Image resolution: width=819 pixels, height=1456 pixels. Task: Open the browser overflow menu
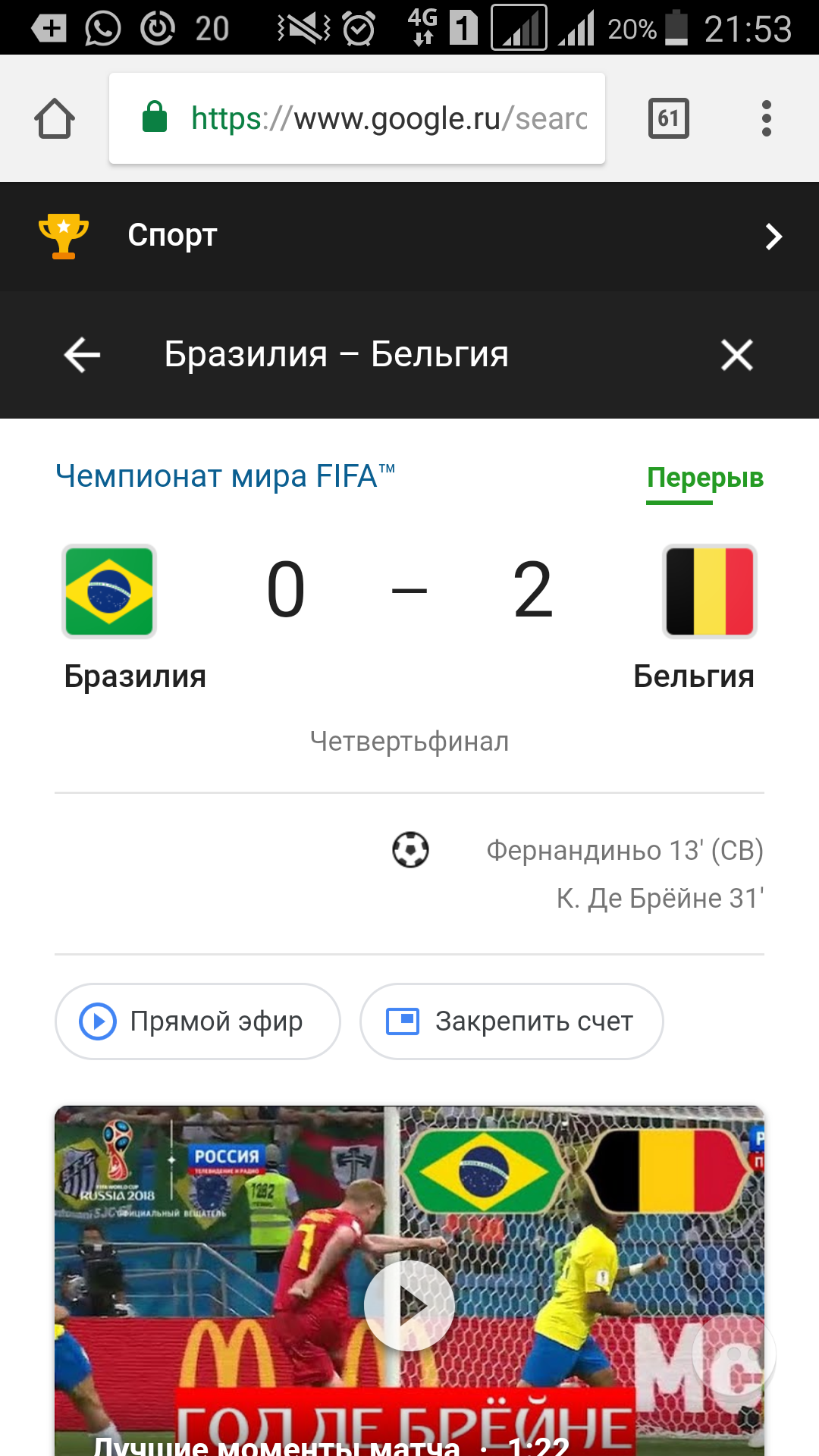click(x=766, y=118)
